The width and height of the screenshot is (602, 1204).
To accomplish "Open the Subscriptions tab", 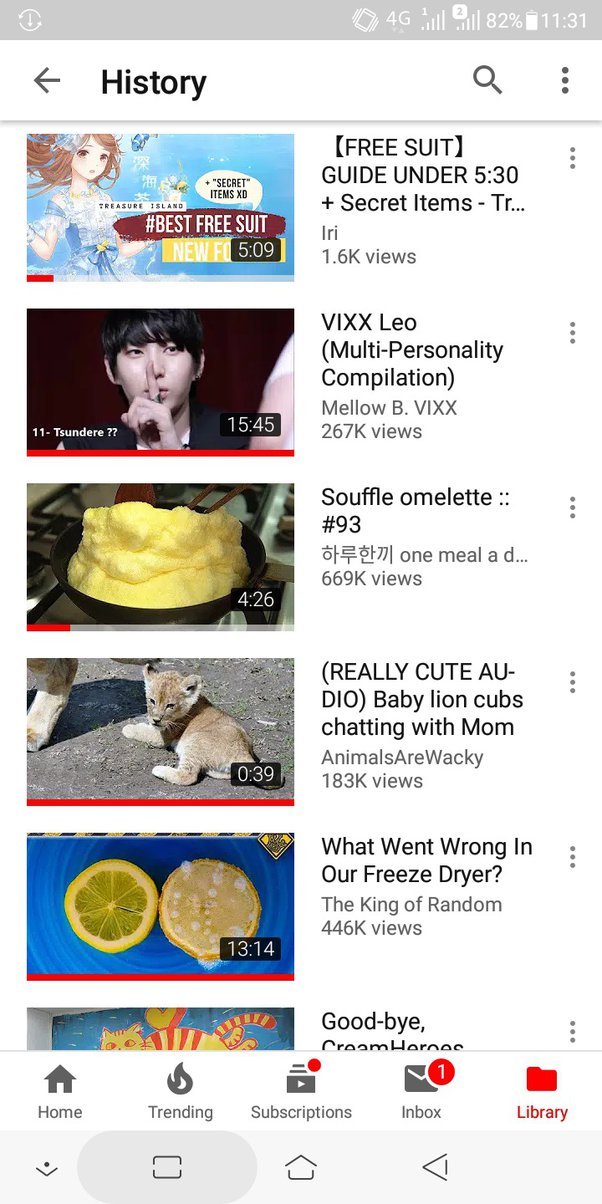I will click(x=301, y=1091).
